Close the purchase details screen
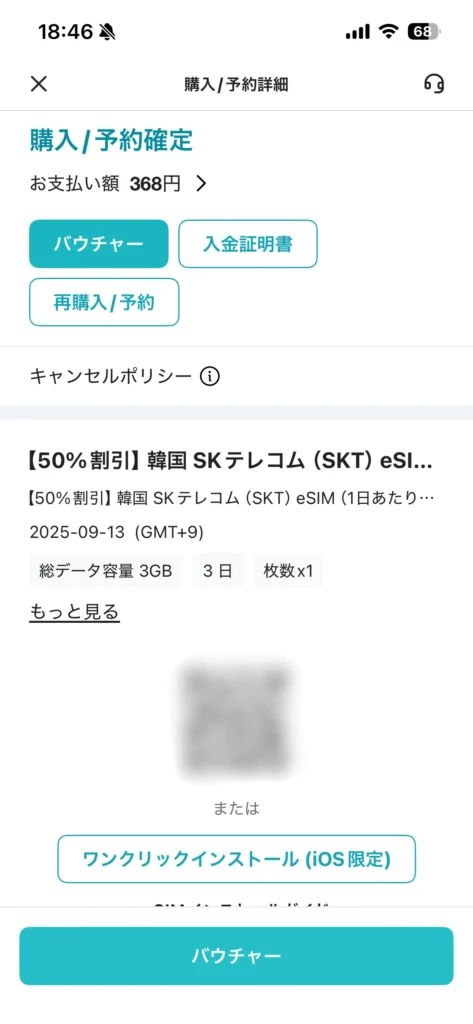Screen dimensions: 473x1024 [39, 84]
